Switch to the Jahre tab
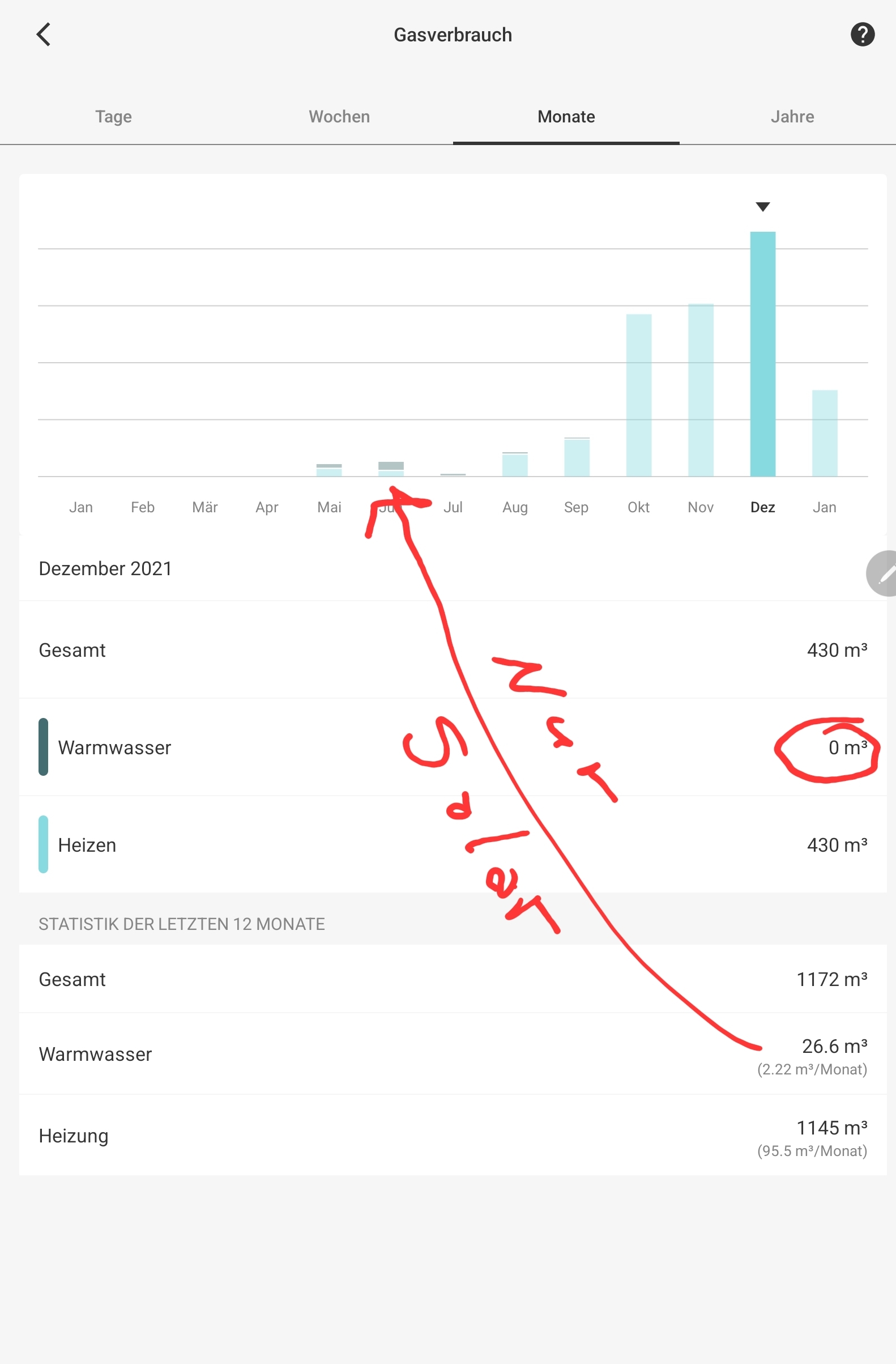The width and height of the screenshot is (896, 1364). coord(792,117)
